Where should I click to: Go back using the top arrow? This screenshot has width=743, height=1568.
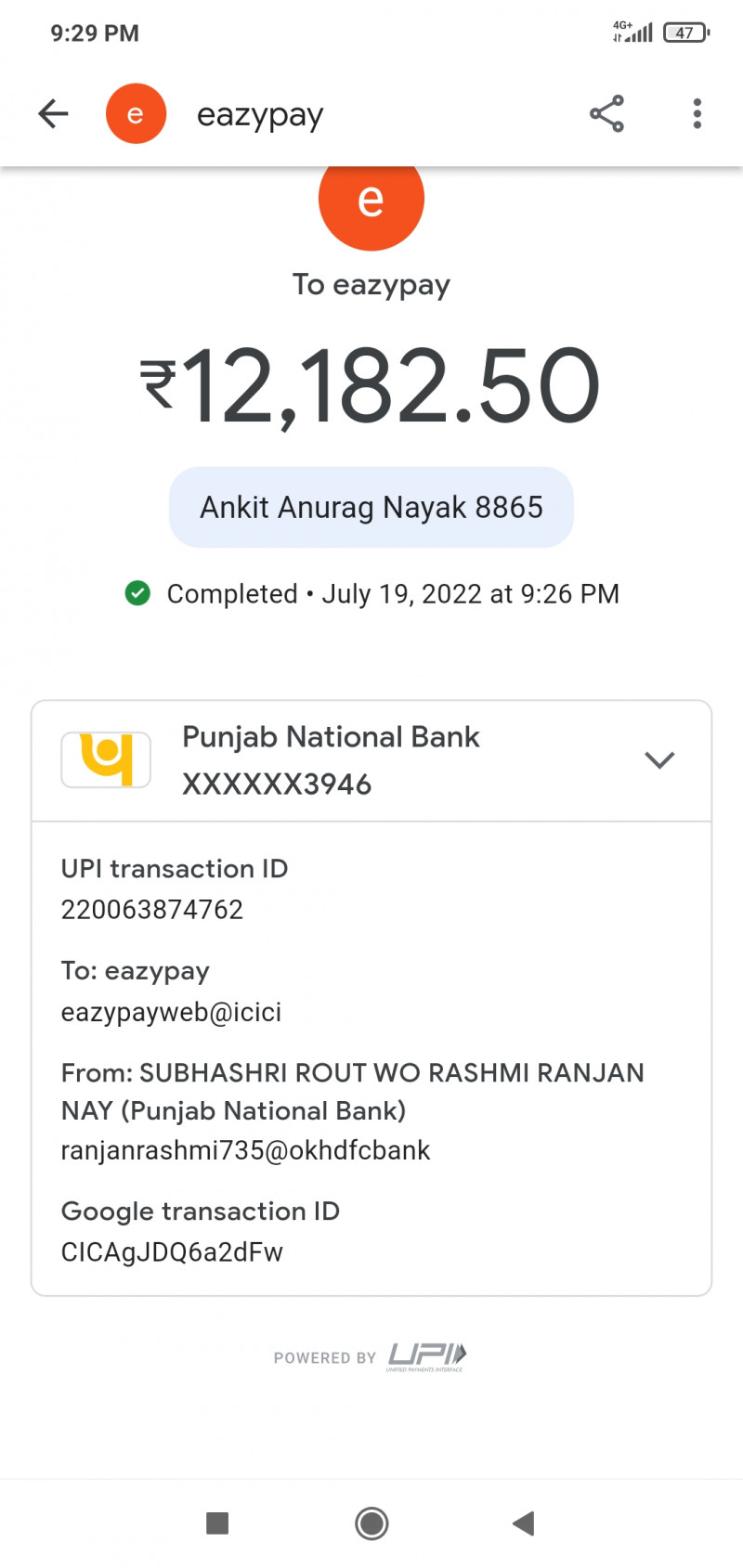53,114
